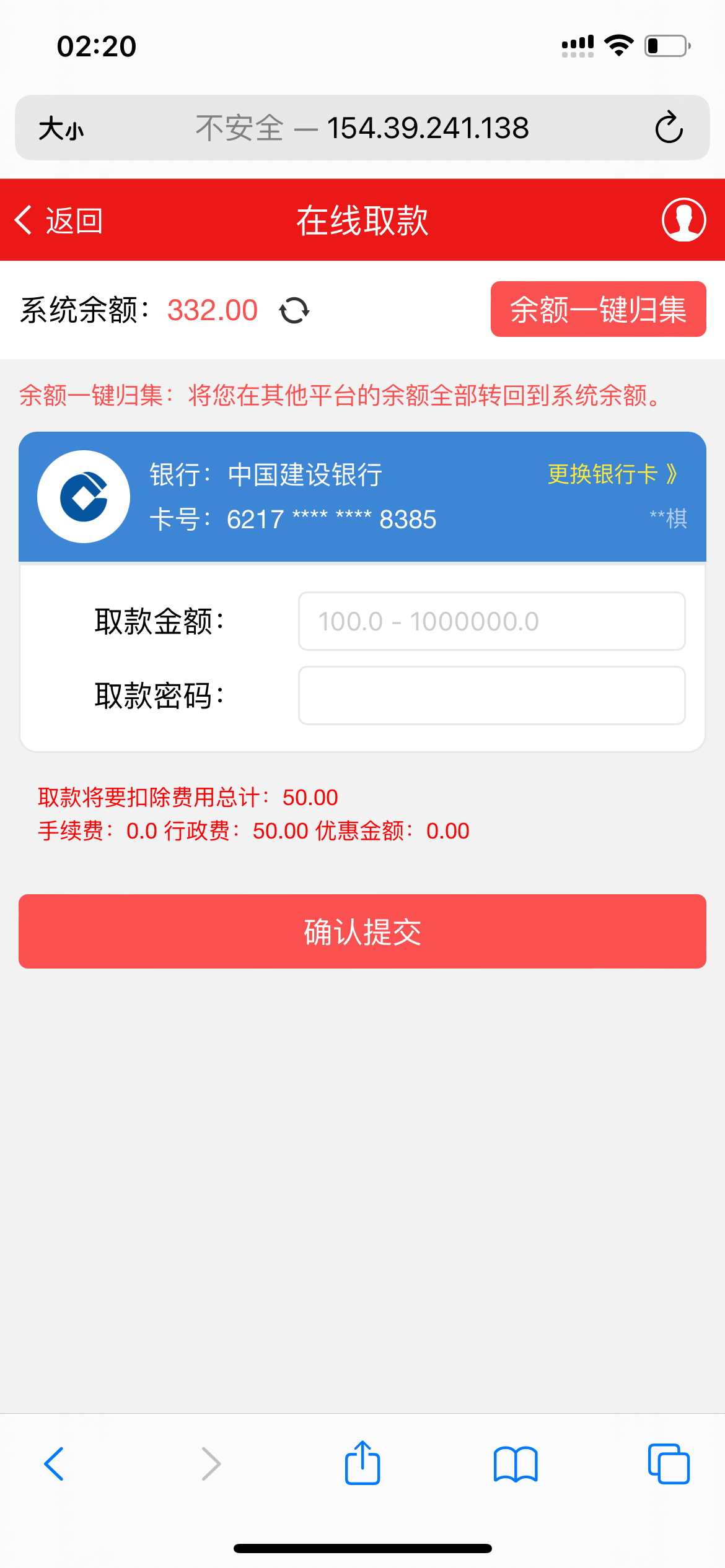Show open Safari tabs
The image size is (725, 1568).
[x=669, y=1464]
